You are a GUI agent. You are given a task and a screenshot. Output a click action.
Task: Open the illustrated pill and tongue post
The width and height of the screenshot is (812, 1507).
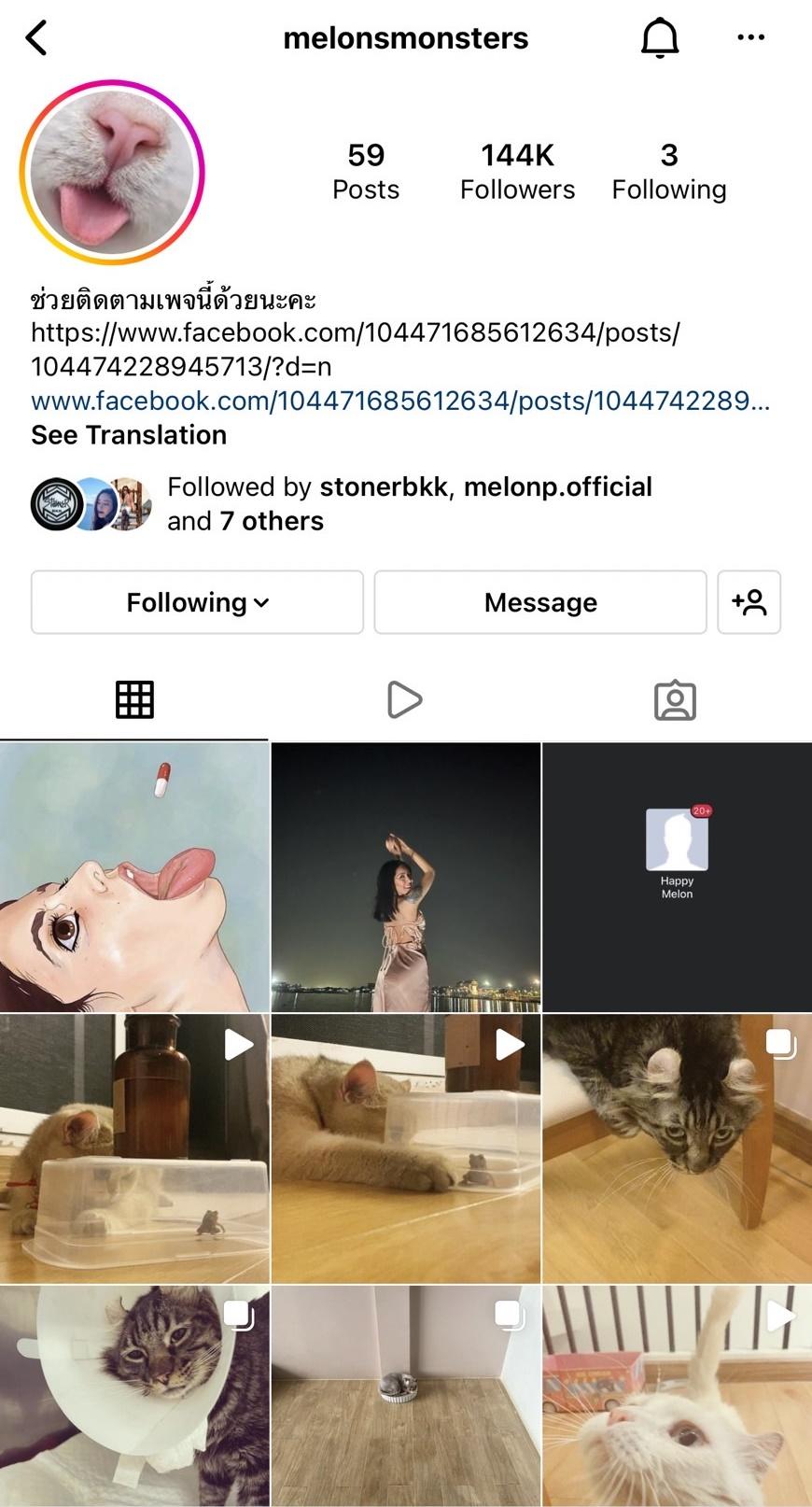[x=134, y=877]
